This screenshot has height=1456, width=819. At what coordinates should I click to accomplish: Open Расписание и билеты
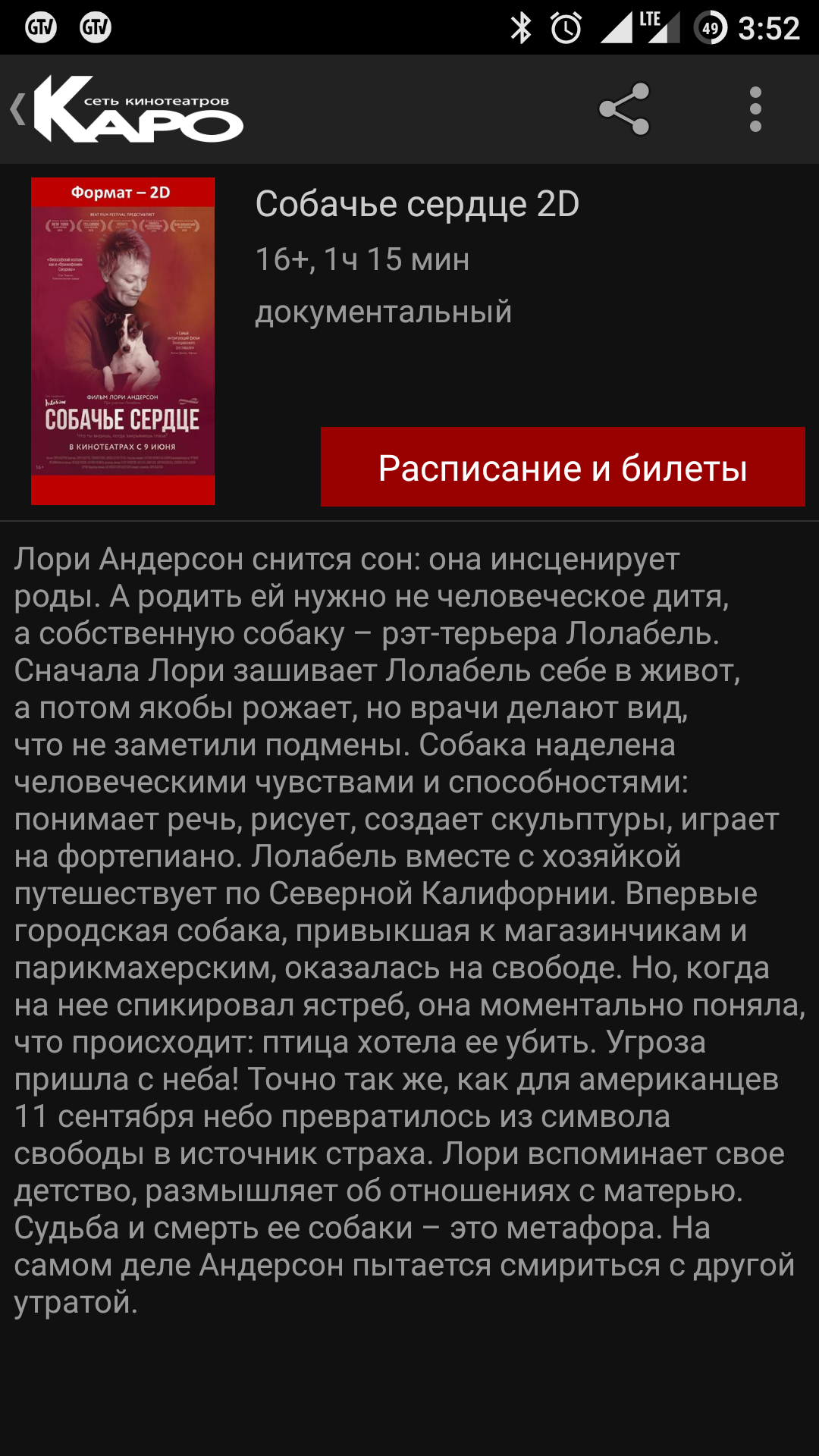[x=563, y=467]
